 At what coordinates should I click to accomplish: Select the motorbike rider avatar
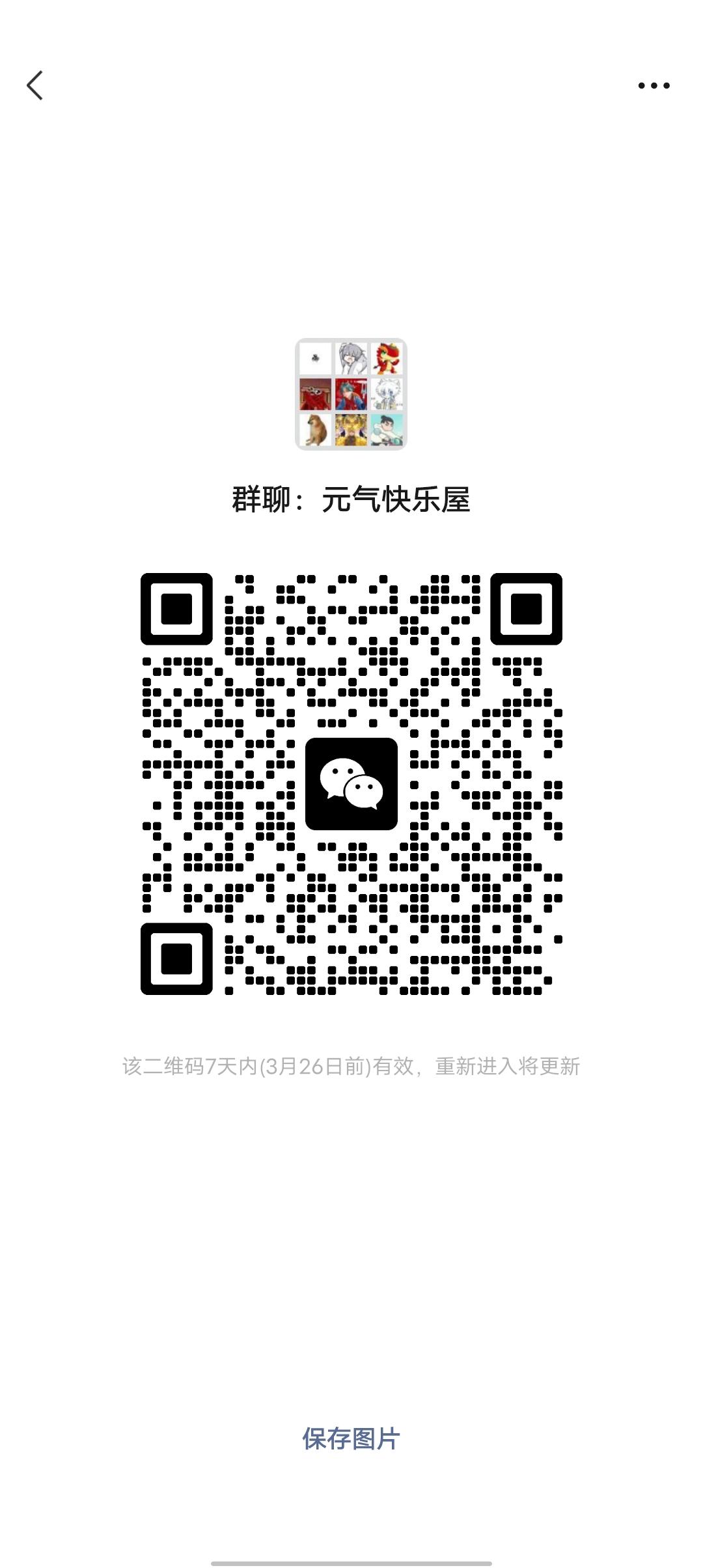click(385, 430)
